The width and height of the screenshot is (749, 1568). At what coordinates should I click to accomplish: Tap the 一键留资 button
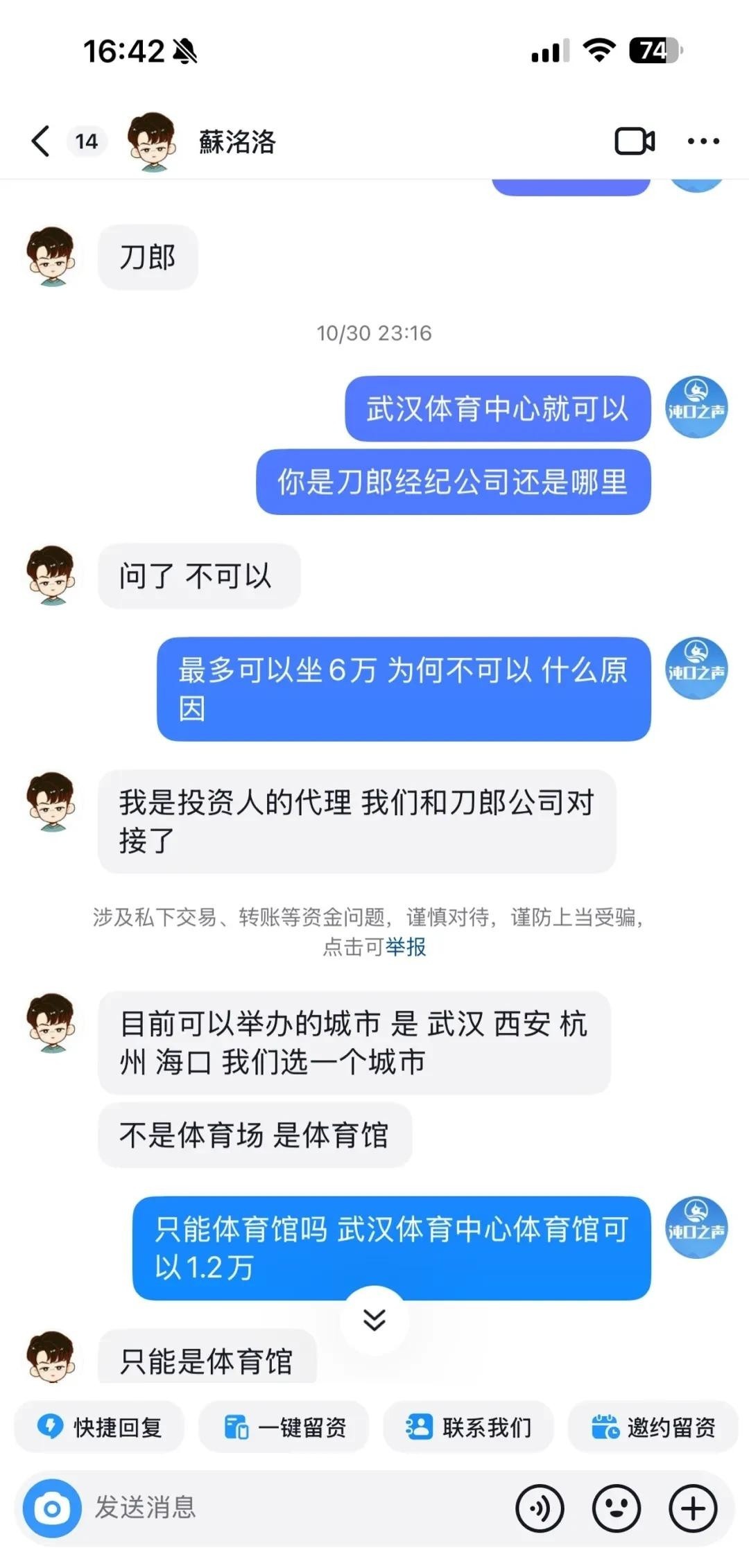coord(284,1427)
